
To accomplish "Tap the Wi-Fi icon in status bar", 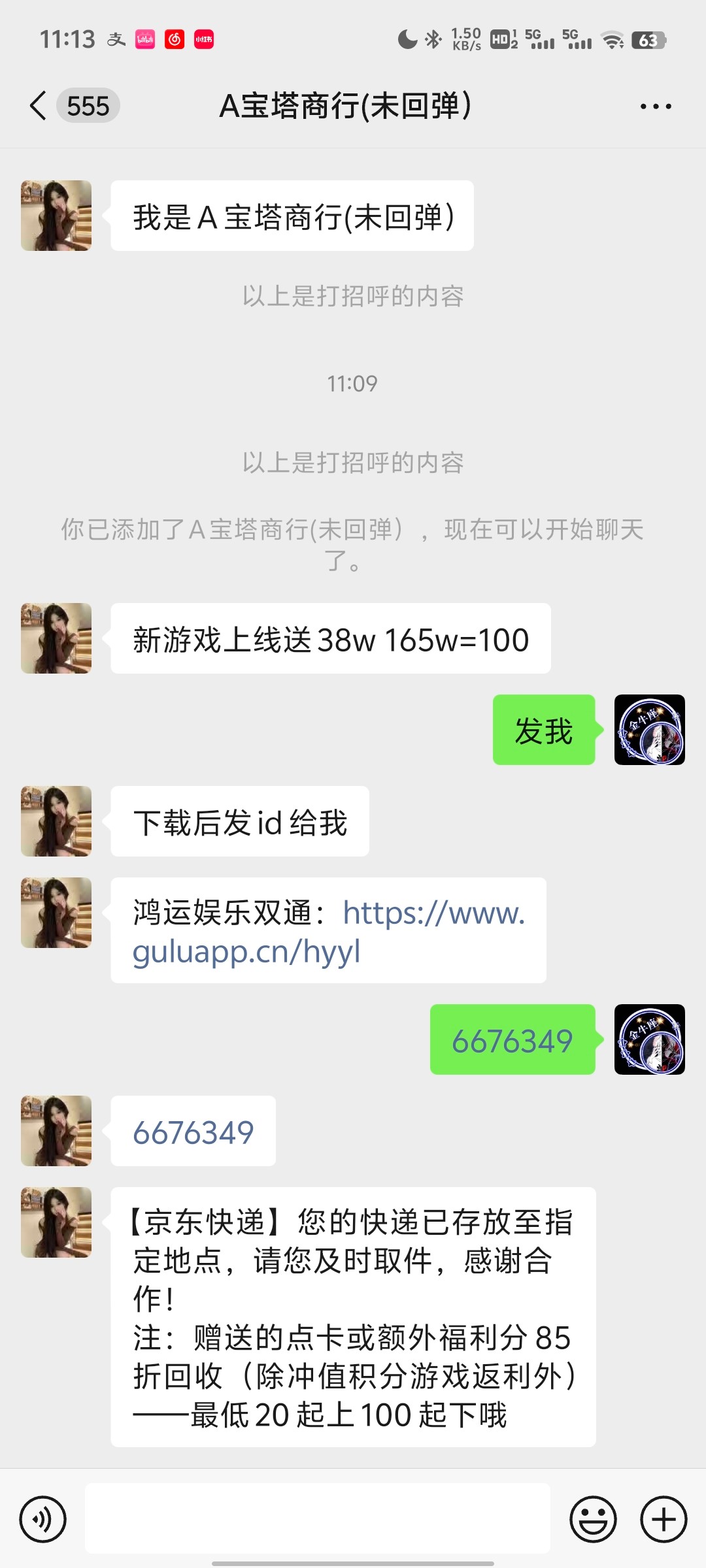I will 612,41.
